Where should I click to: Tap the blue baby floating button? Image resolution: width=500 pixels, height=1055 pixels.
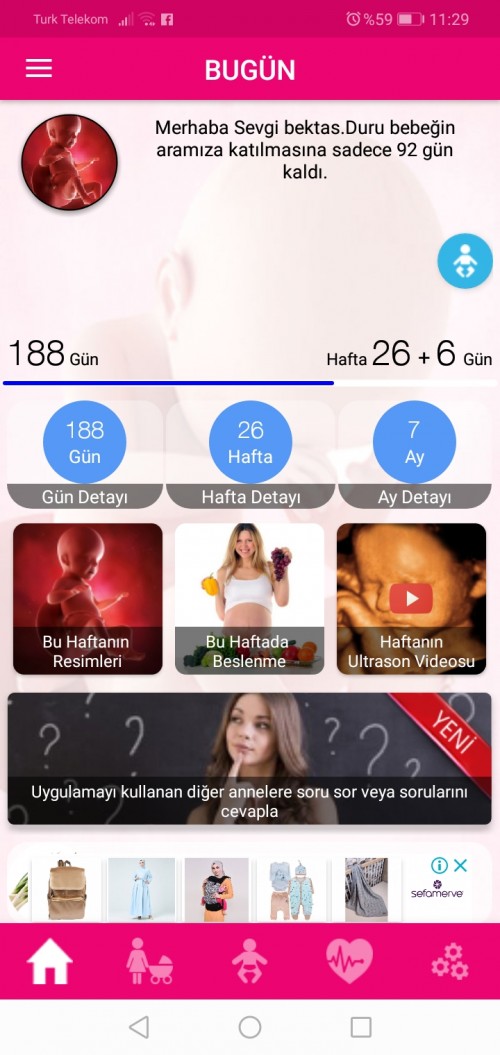(x=465, y=261)
